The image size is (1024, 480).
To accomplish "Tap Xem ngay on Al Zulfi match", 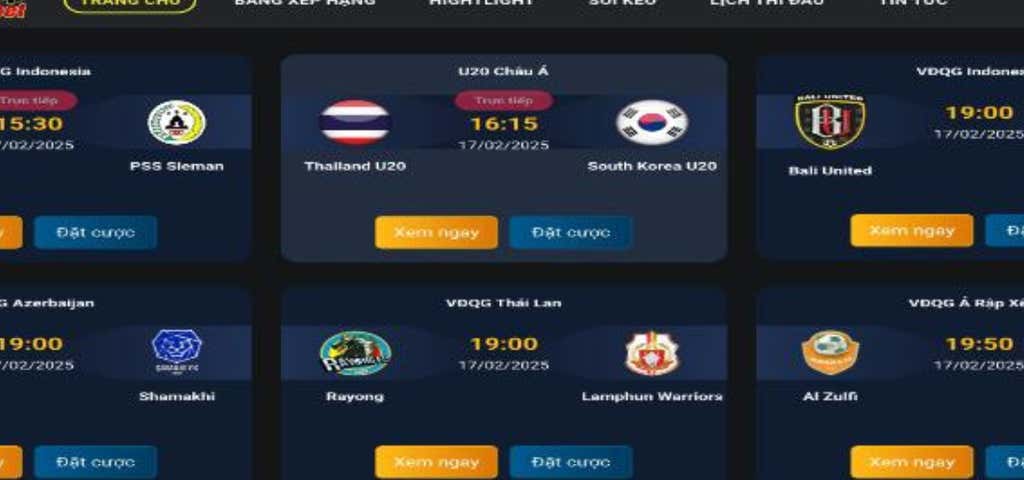I will point(911,461).
